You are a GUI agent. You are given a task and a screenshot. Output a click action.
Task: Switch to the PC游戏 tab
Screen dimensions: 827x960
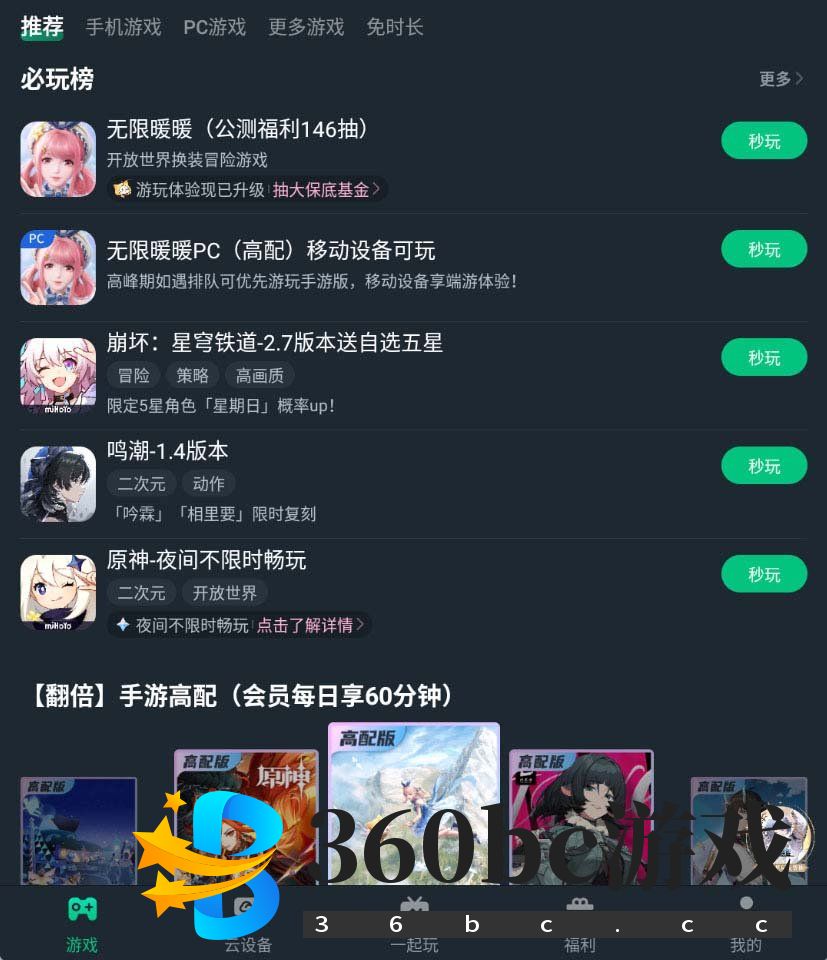point(213,28)
